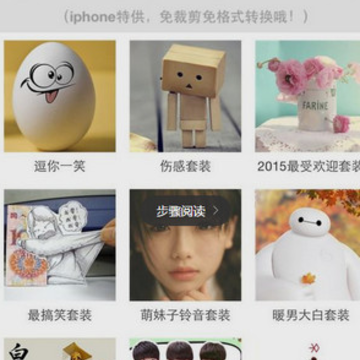Tap the 步骤阅读 overlay button
The height and width of the screenshot is (360, 360).
[x=187, y=211]
